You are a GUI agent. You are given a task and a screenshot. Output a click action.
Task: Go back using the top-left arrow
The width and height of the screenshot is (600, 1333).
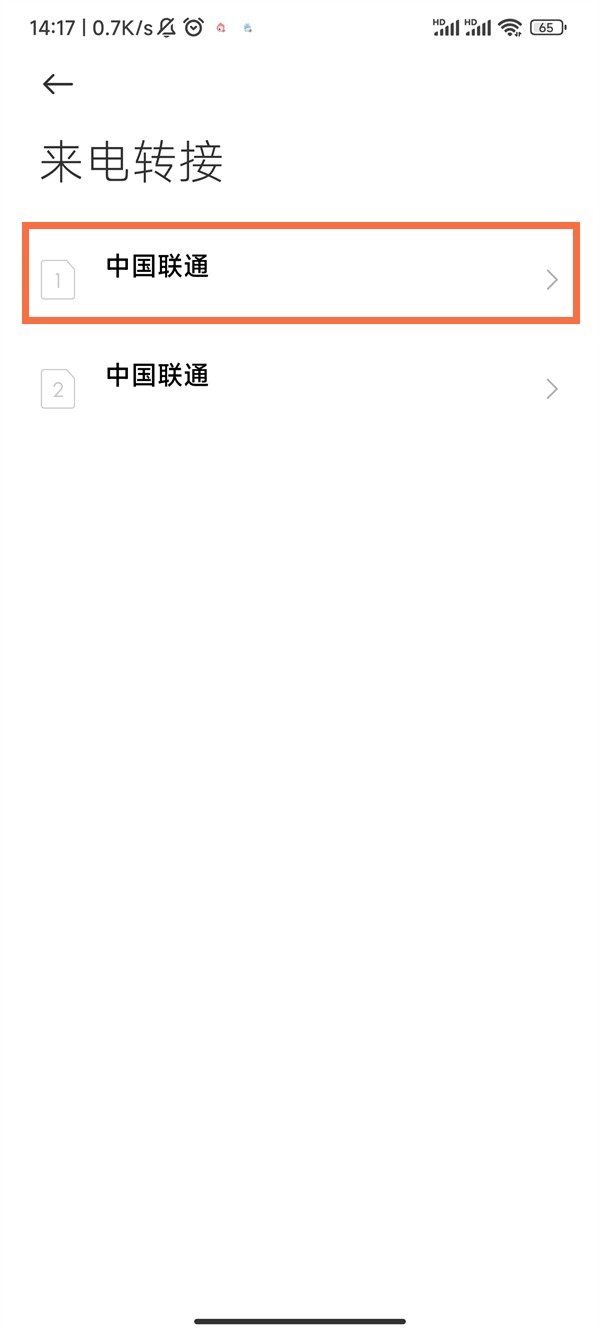[58, 85]
